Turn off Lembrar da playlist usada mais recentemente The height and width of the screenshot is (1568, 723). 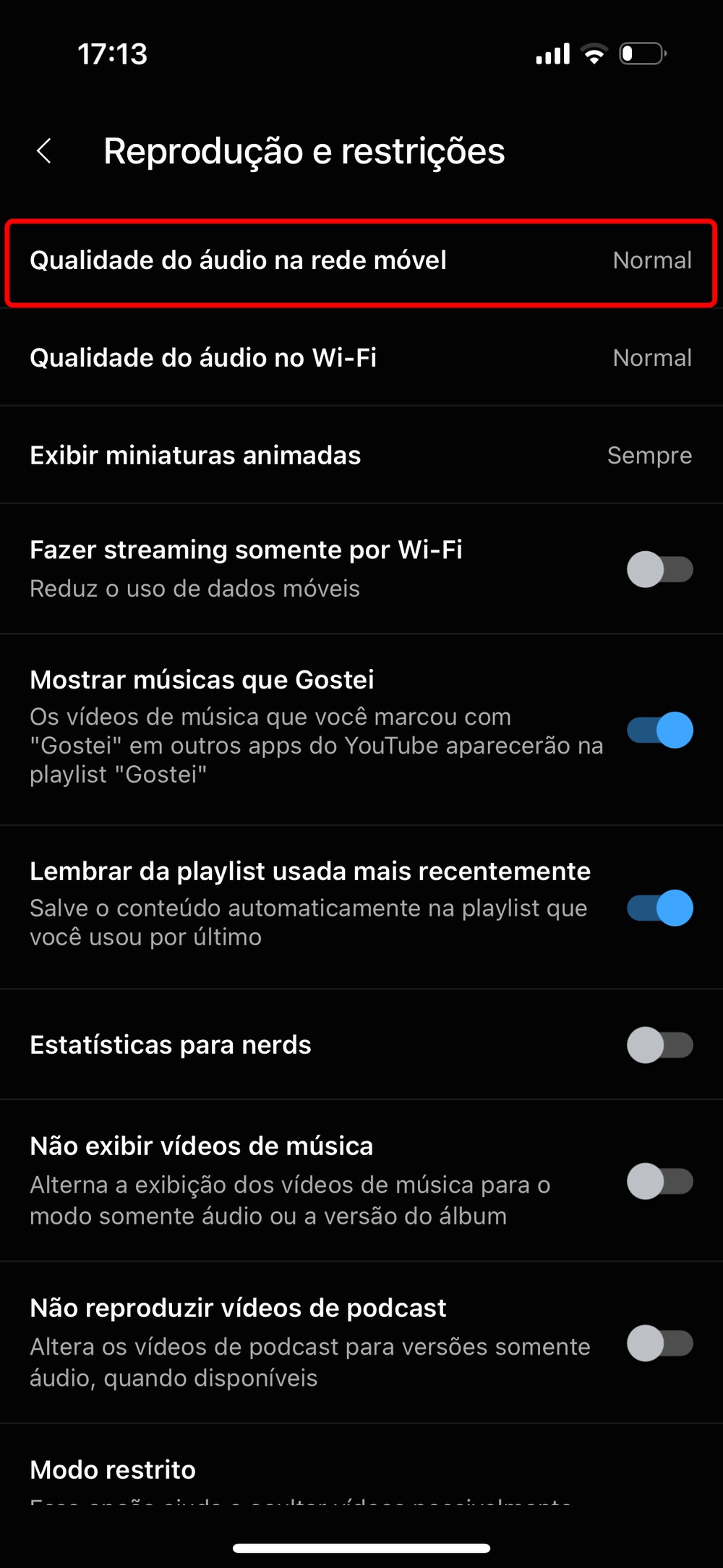[659, 908]
